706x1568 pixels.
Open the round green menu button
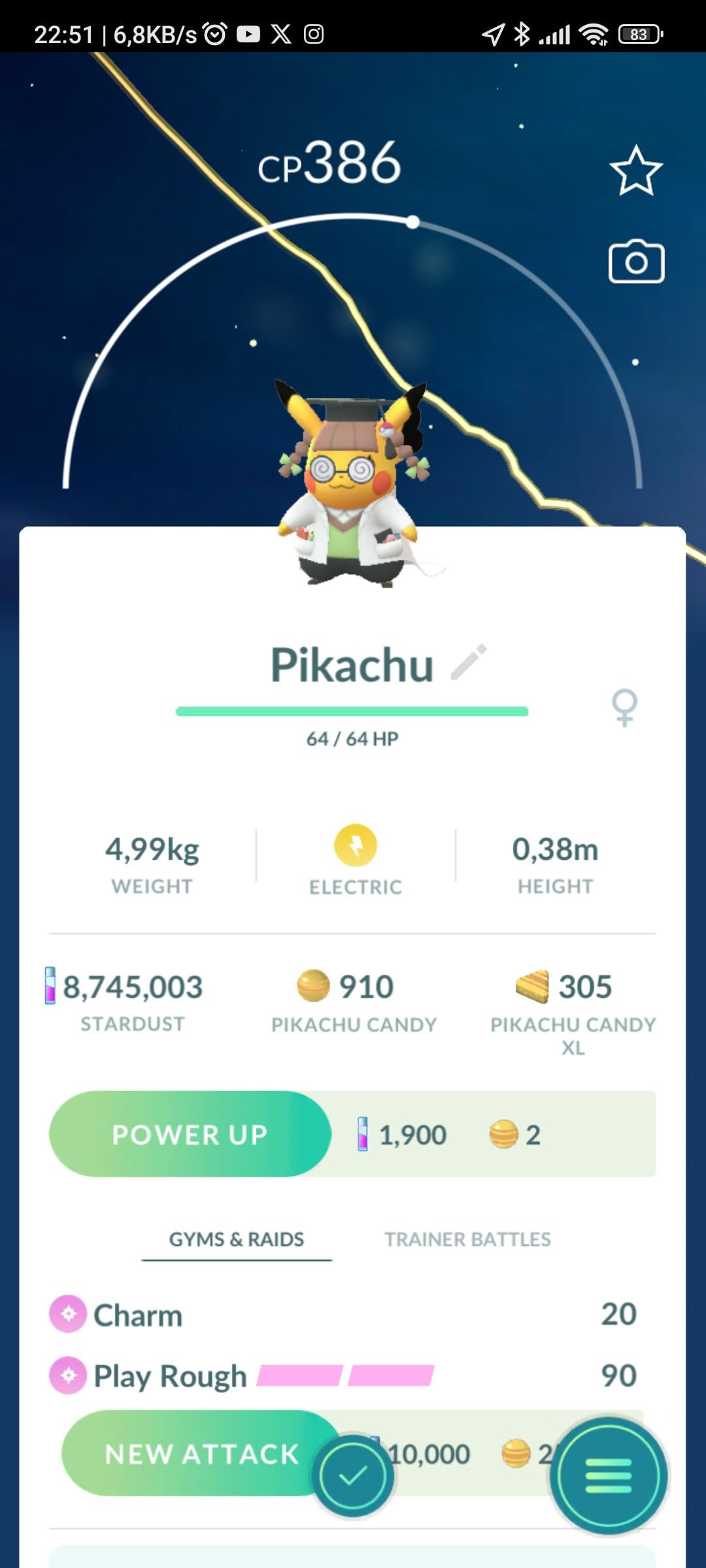[x=609, y=1476]
